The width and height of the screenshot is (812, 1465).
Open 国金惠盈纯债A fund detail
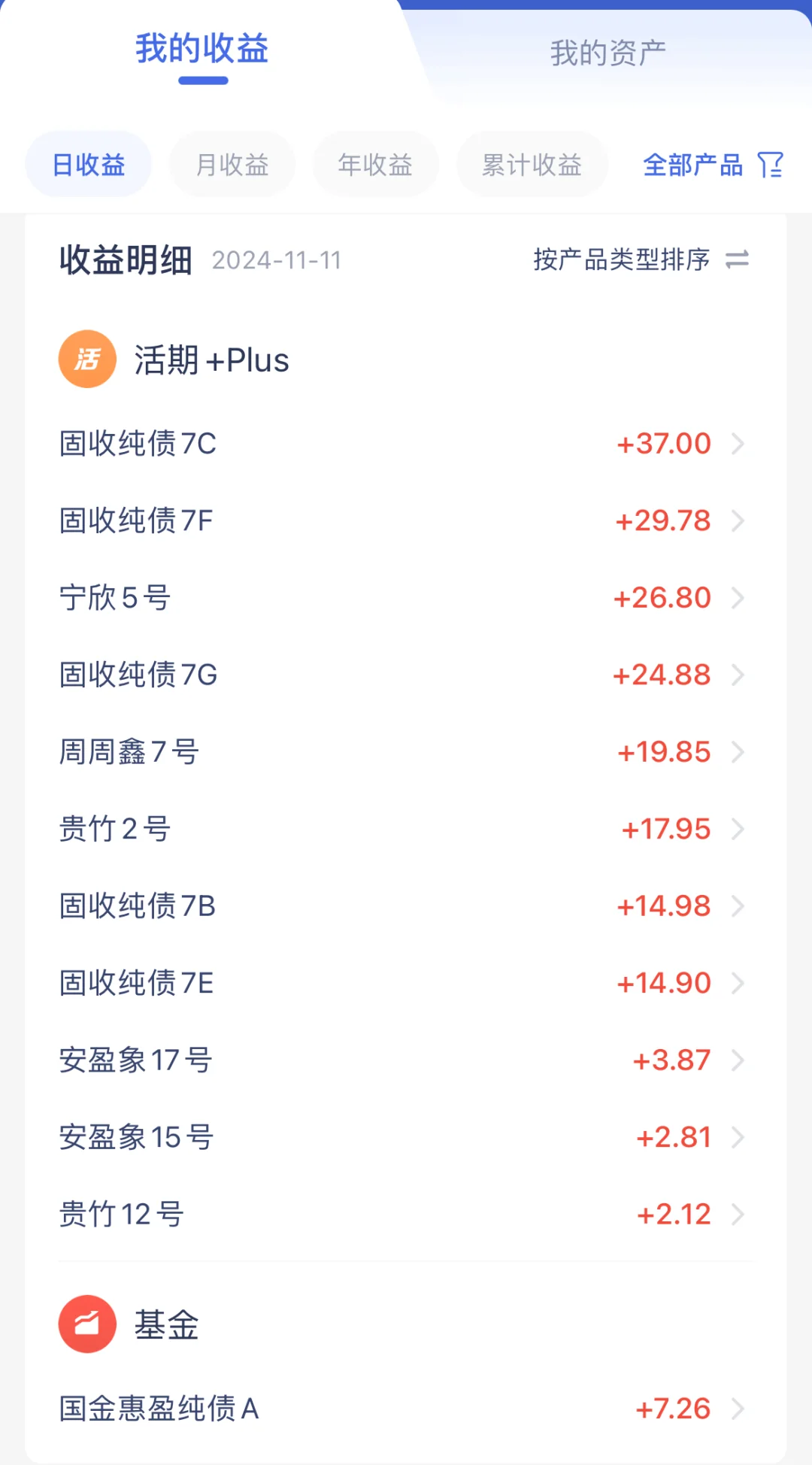click(x=404, y=1409)
